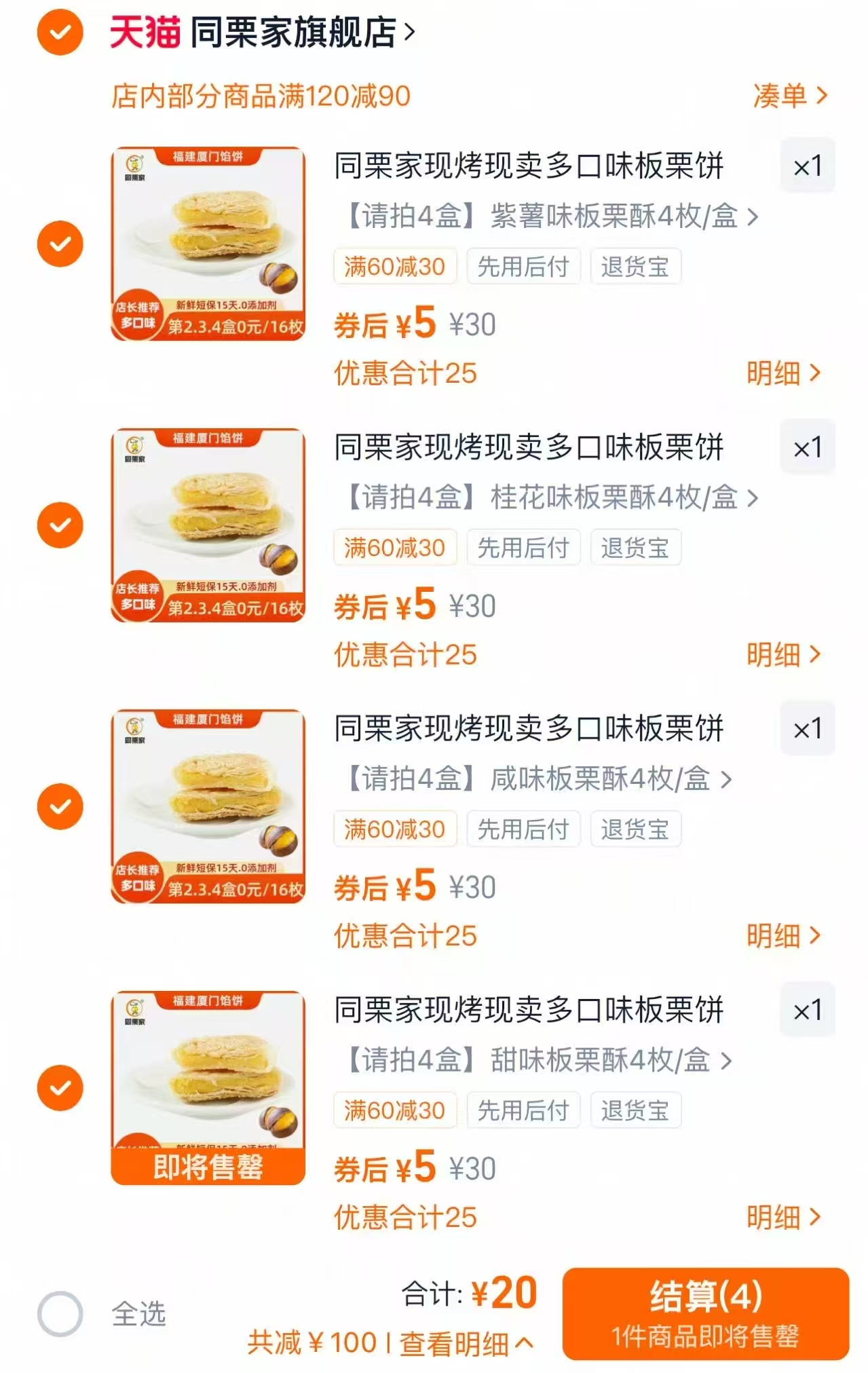This screenshot has width=868, height=1373.
Task: Click the 即将售罄 labeled product thumbnail
Action: (207, 1086)
